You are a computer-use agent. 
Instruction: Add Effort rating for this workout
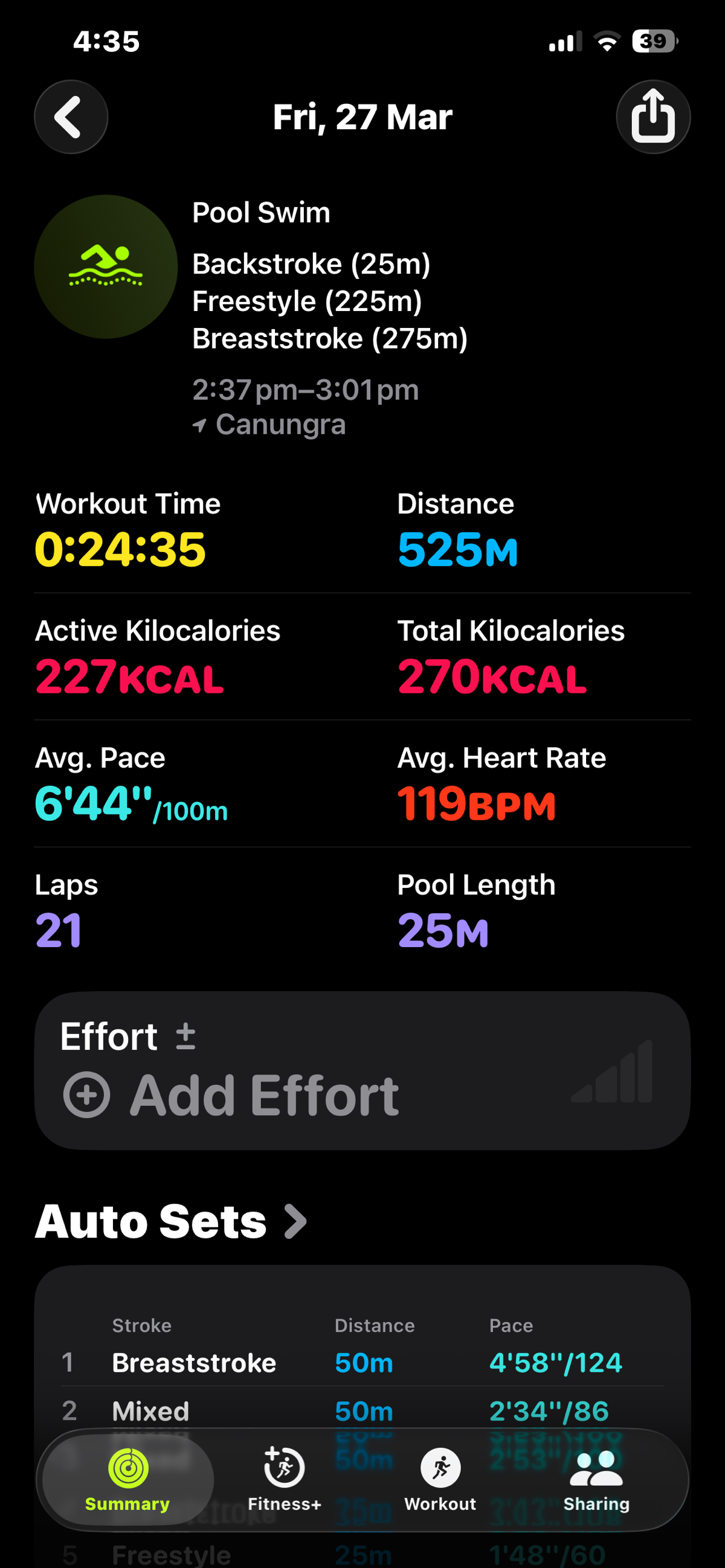pyautogui.click(x=231, y=1095)
